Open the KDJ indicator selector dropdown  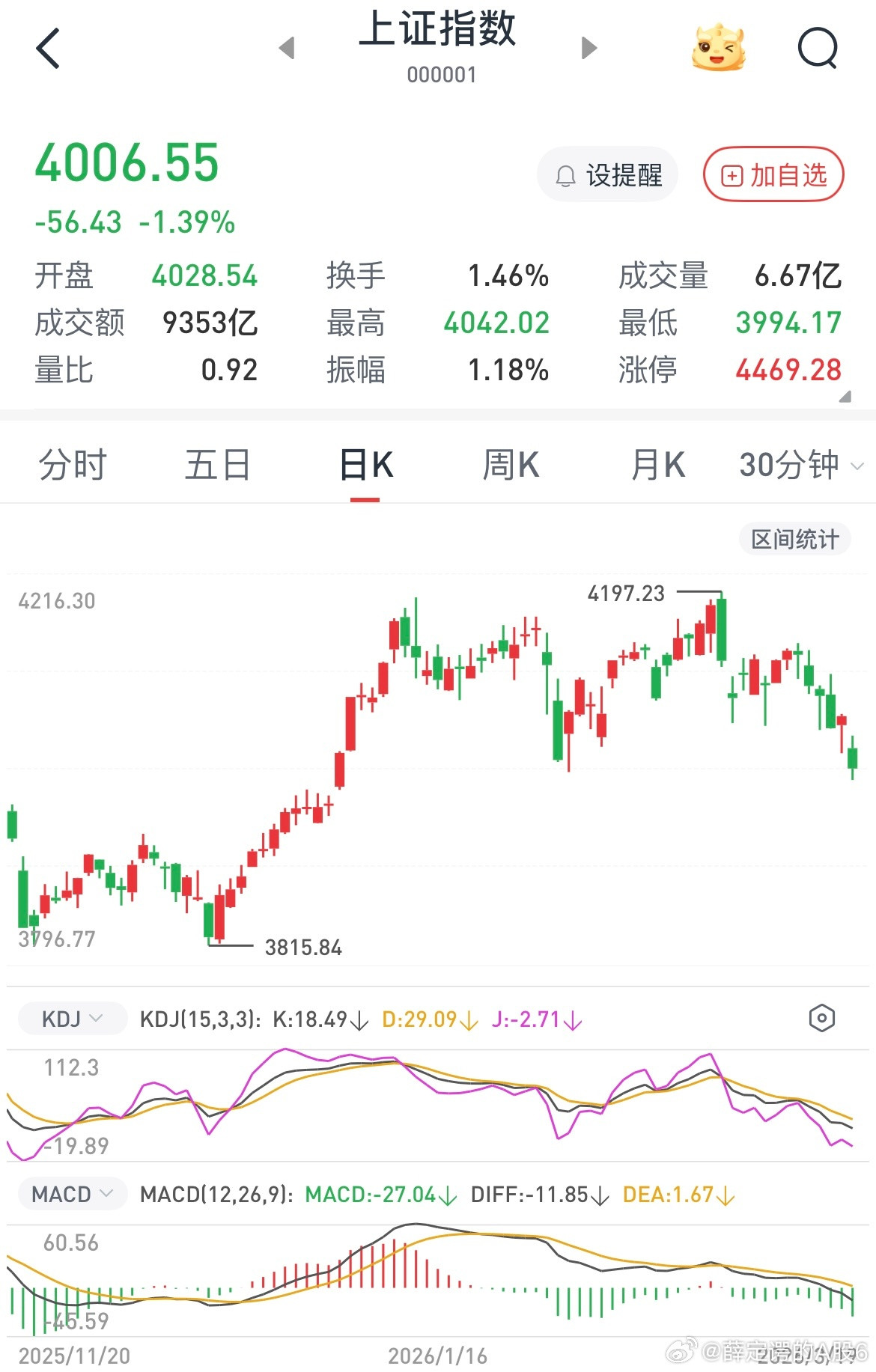coord(72,1018)
